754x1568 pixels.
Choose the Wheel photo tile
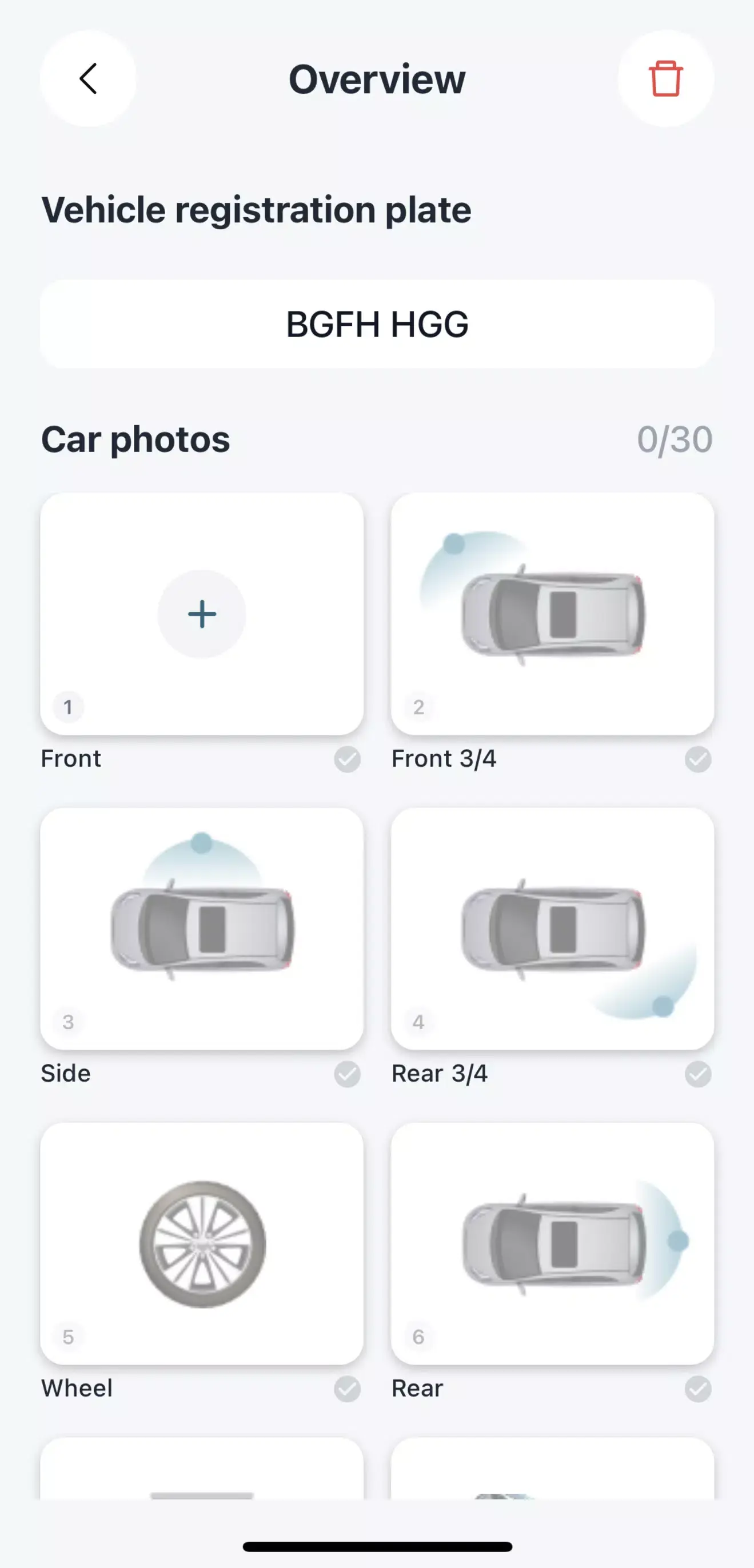coord(202,1243)
